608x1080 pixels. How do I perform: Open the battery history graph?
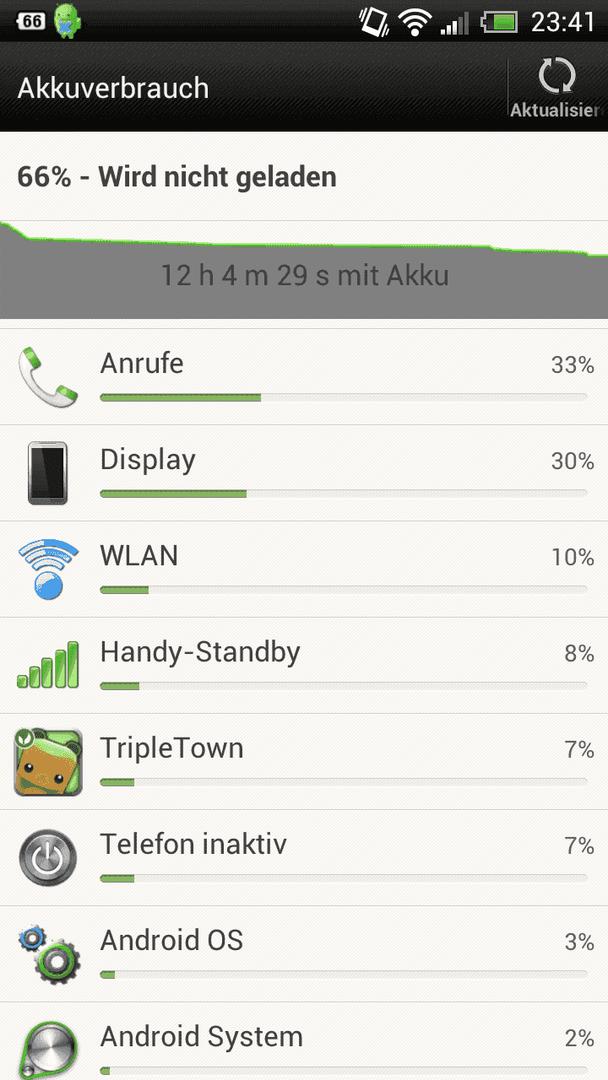[304, 269]
